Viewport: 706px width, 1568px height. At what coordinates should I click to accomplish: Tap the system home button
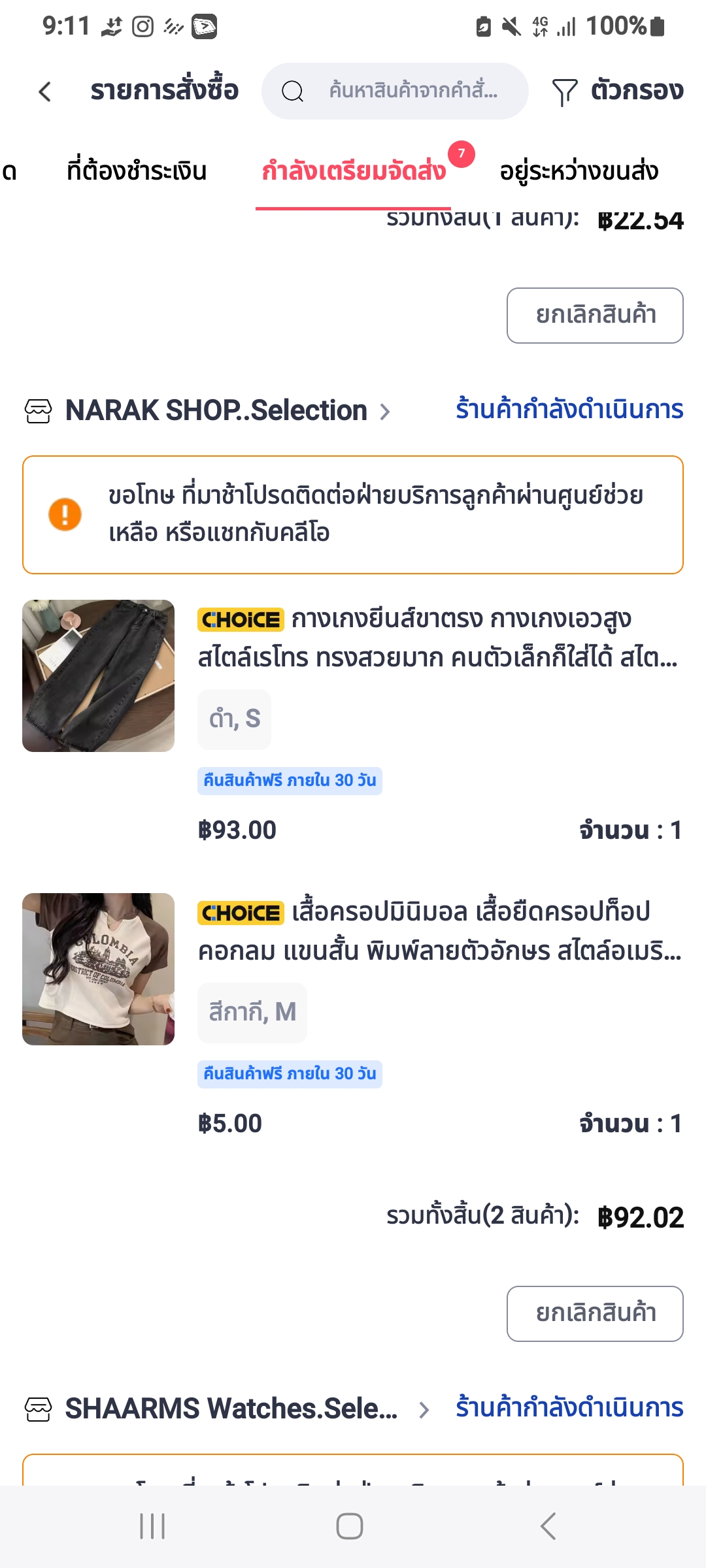click(350, 1527)
